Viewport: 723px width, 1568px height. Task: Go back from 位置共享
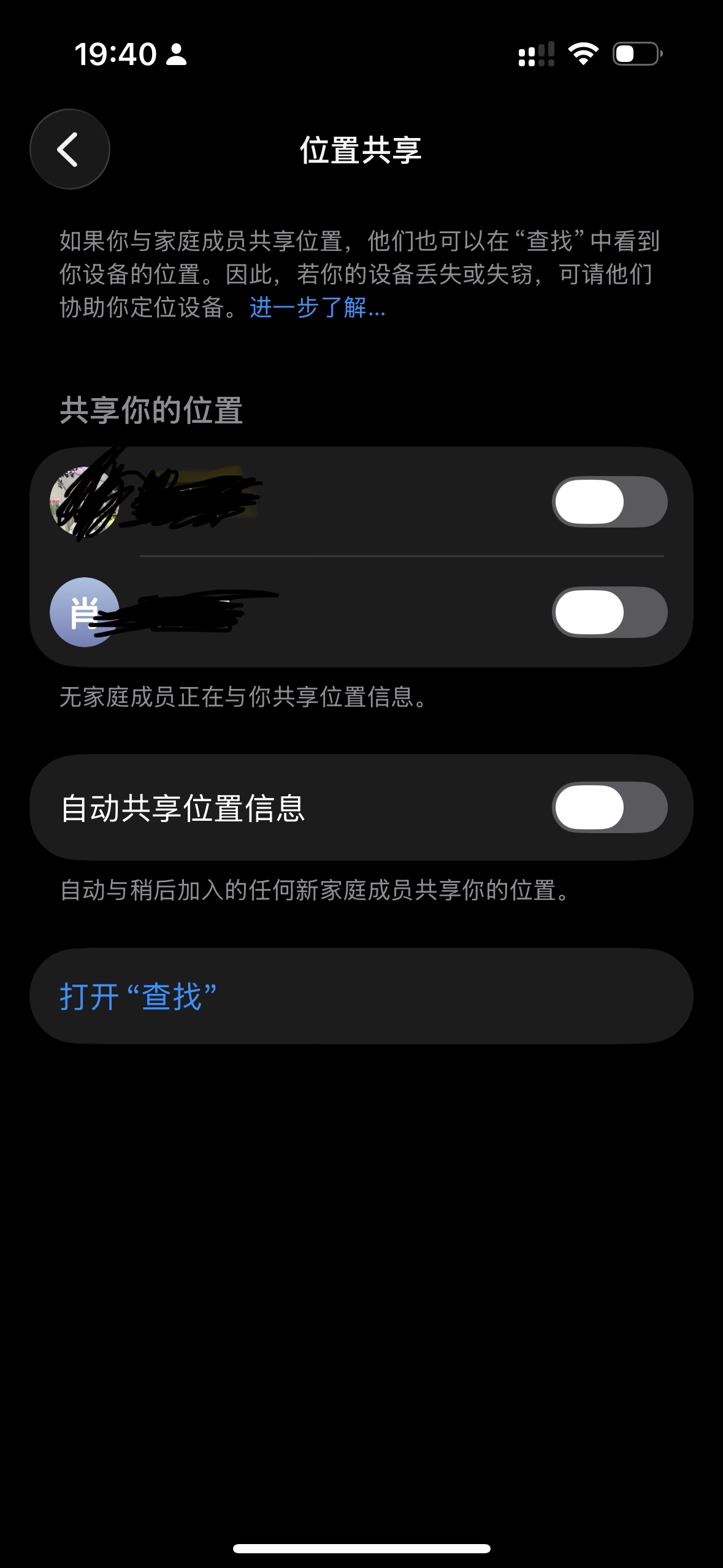(69, 149)
